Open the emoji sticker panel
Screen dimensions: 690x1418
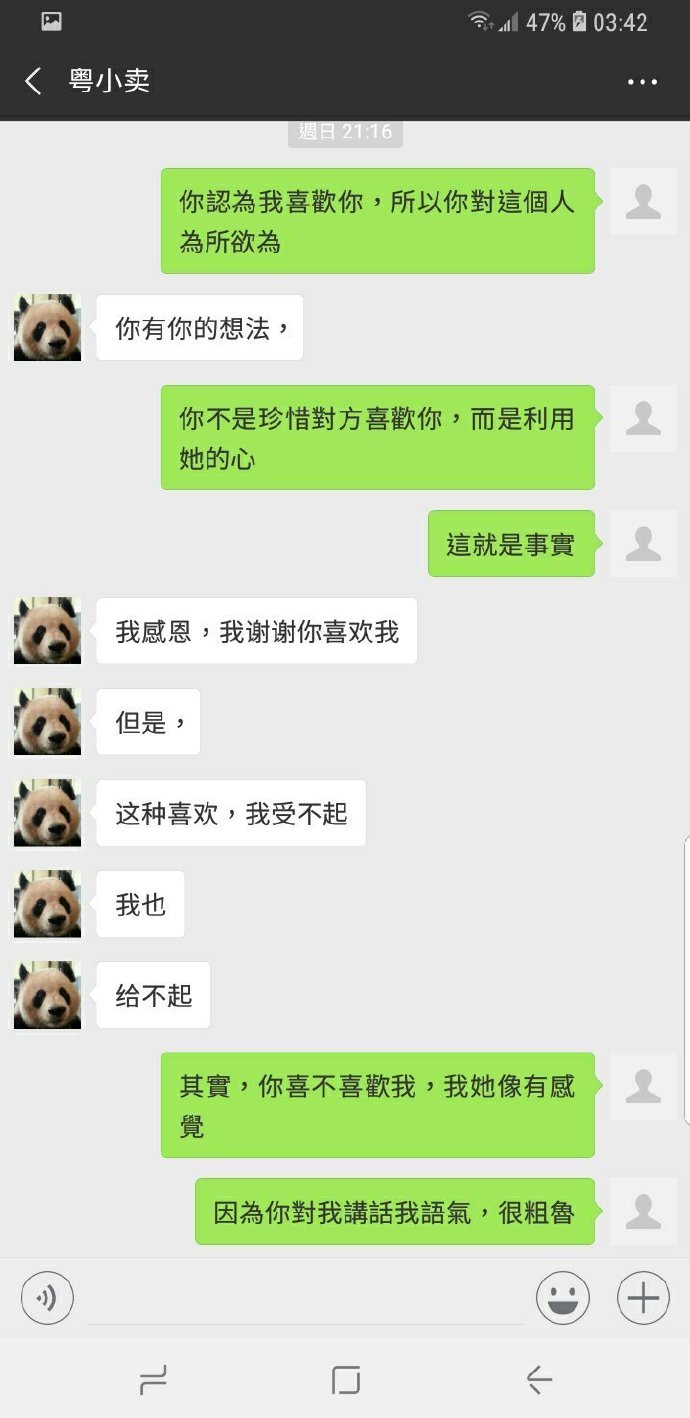(x=563, y=1298)
